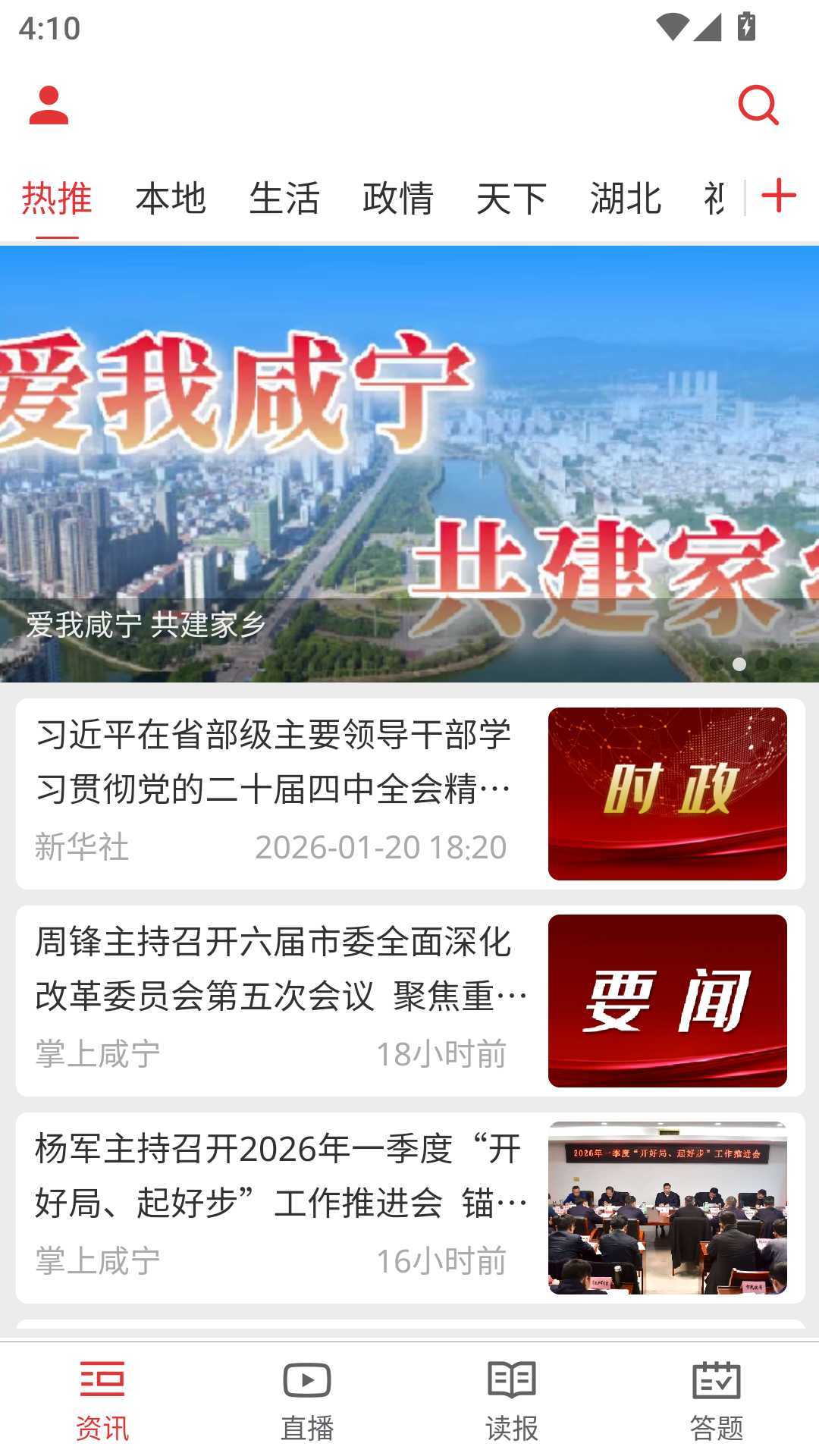Open the 政情 politics channel

pos(399,197)
